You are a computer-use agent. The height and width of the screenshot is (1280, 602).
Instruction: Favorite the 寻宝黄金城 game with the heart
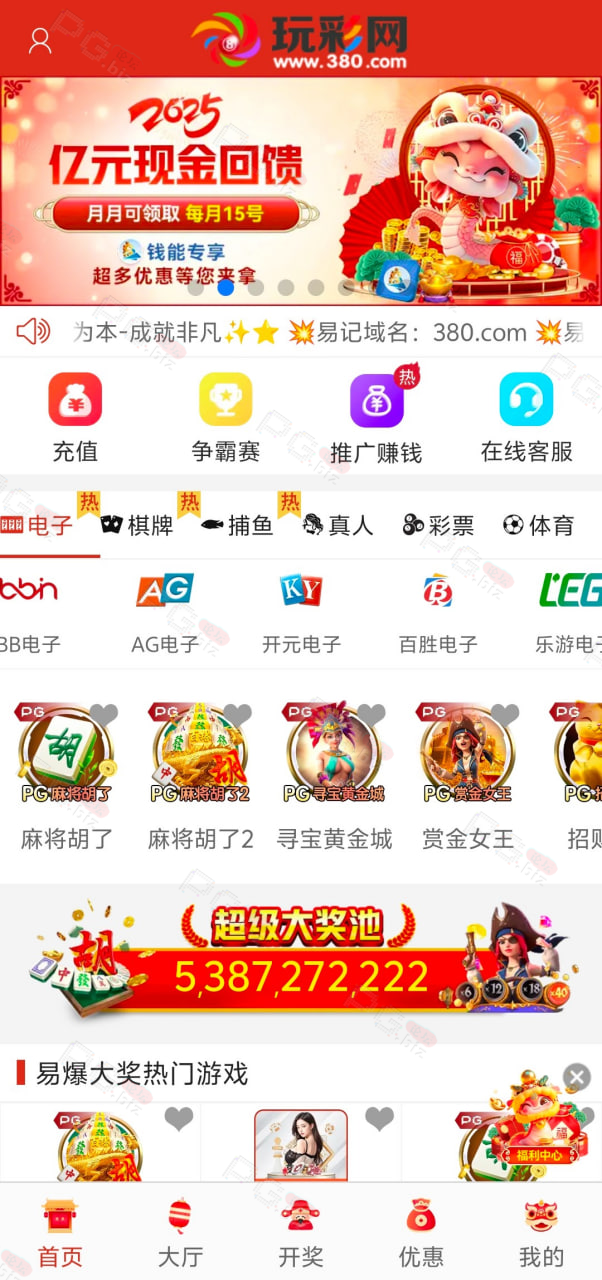click(371, 716)
